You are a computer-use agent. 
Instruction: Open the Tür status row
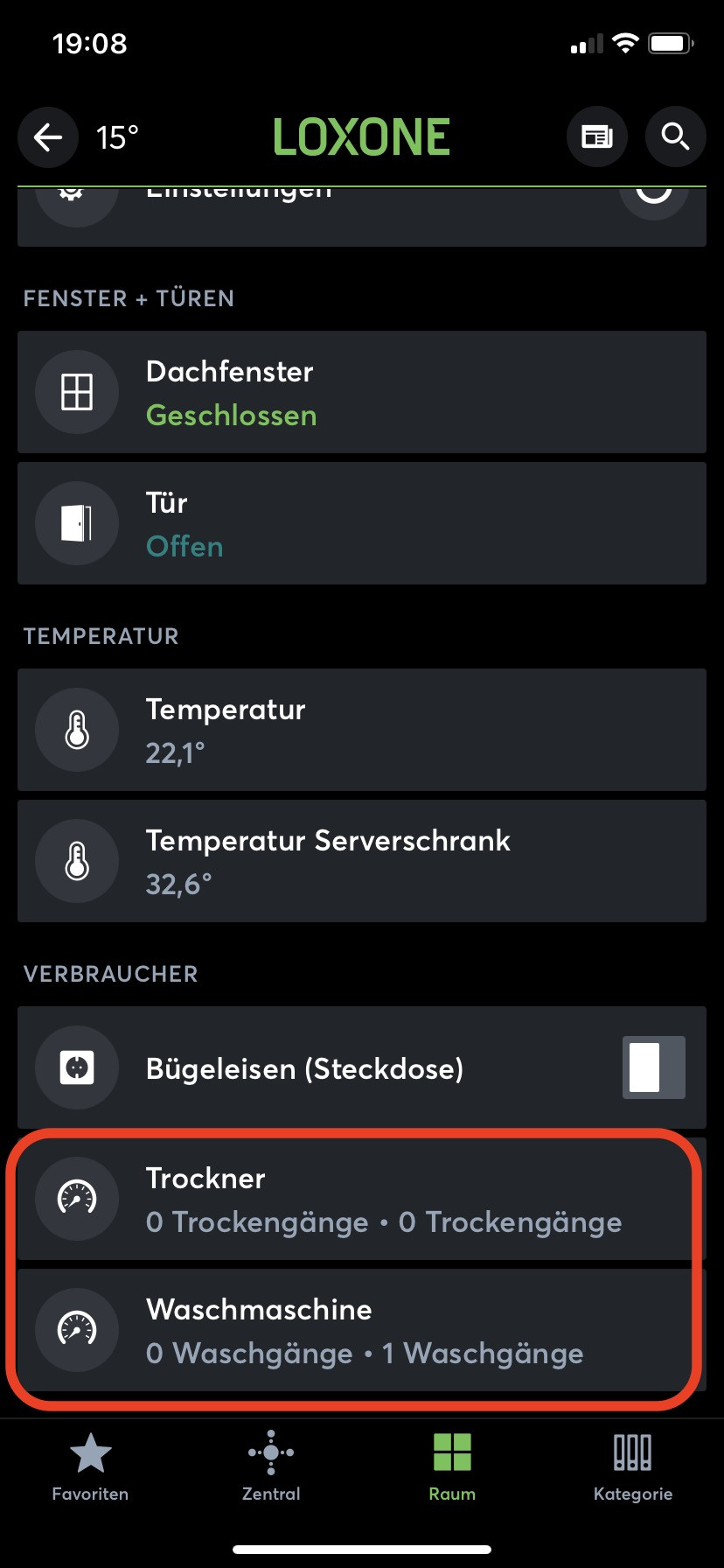click(361, 523)
